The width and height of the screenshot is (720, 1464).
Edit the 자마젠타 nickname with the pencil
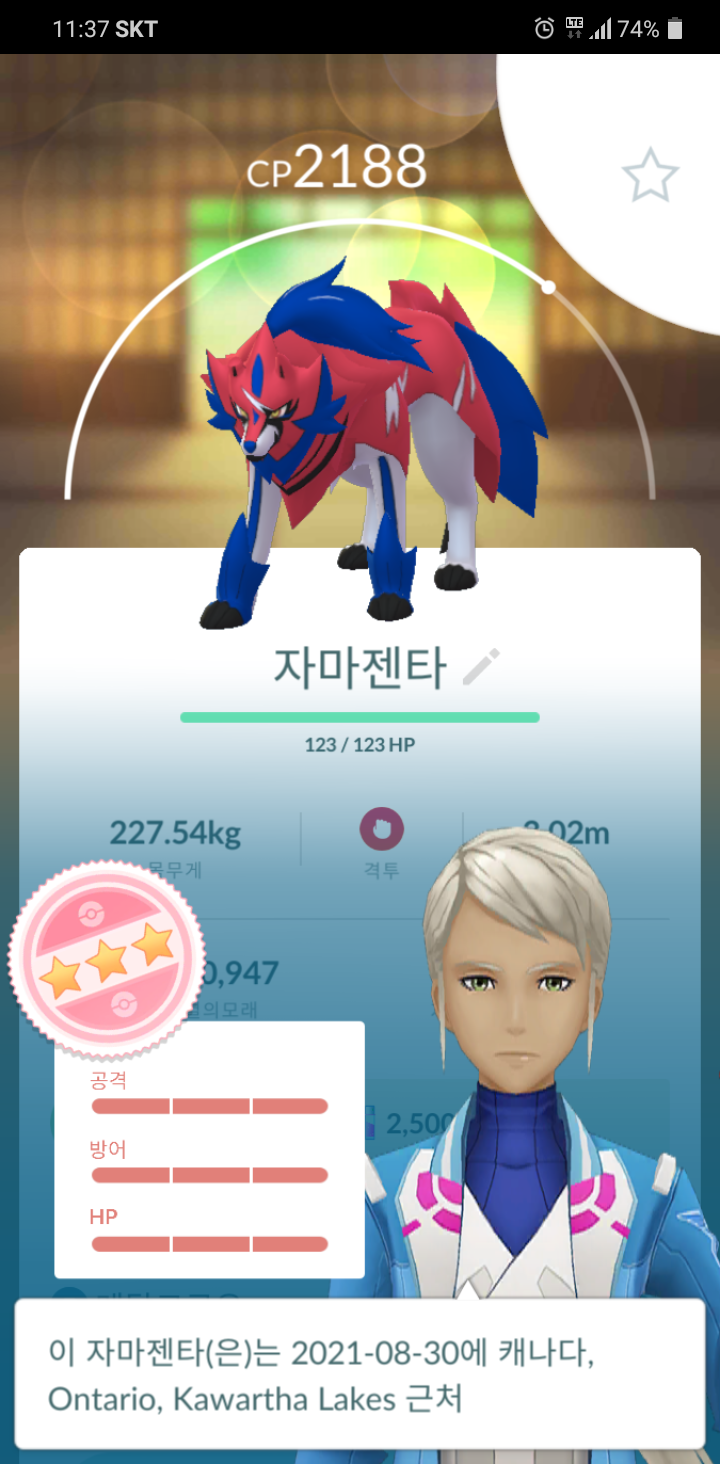[481, 668]
